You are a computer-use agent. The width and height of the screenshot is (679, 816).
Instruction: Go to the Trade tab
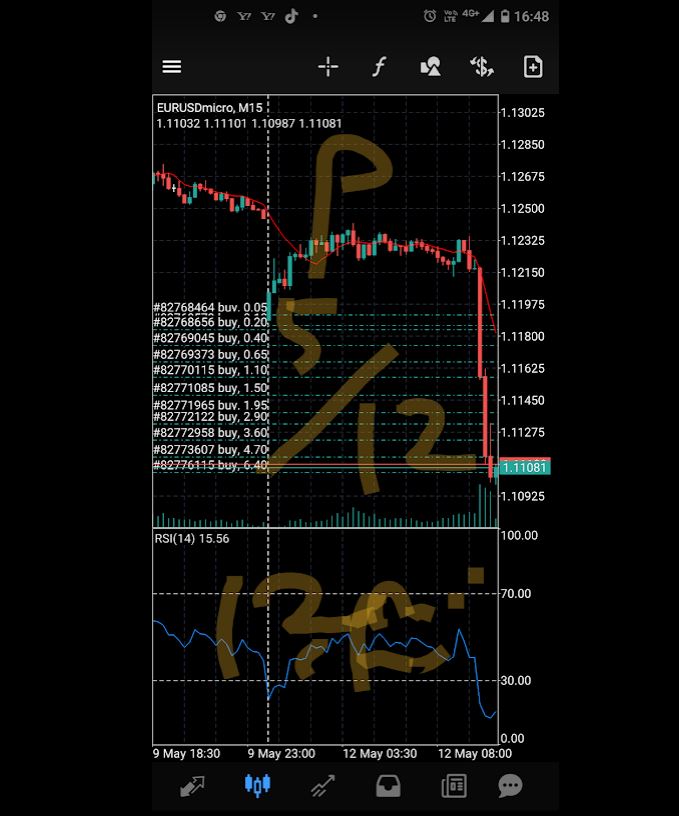(x=322, y=786)
